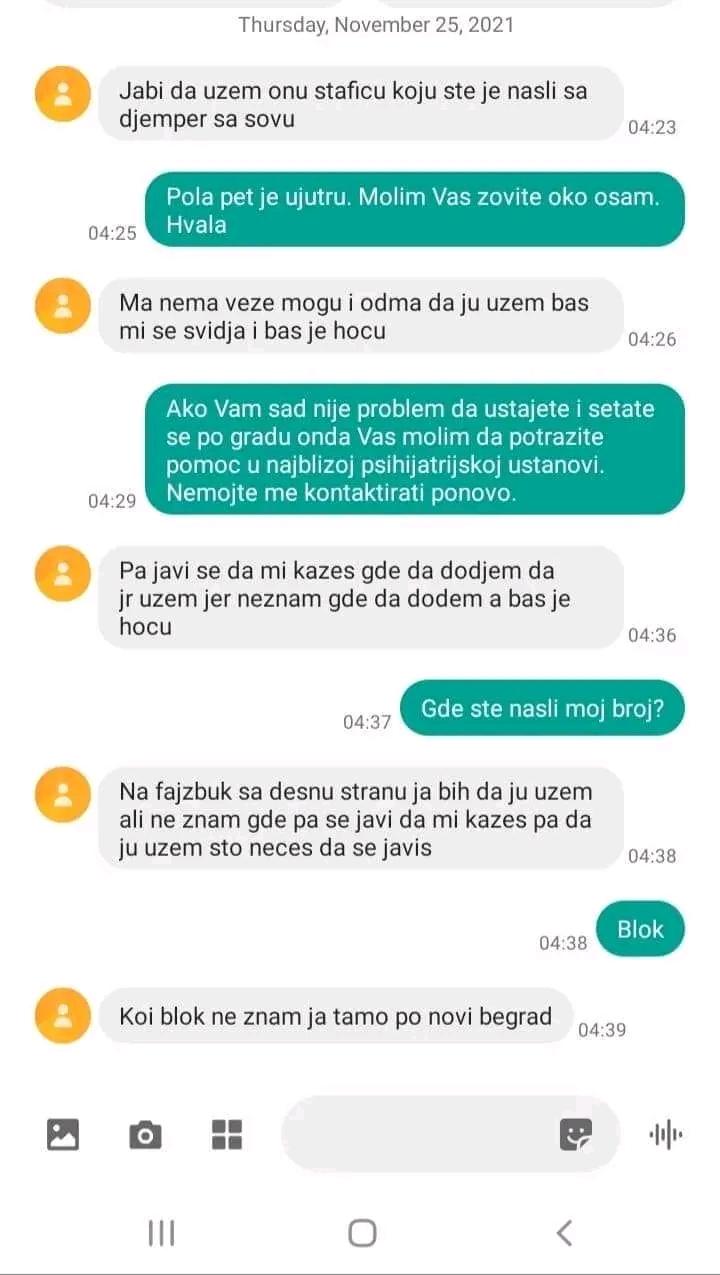
Task: Open the sticker and emoji picker
Action: pos(575,1134)
